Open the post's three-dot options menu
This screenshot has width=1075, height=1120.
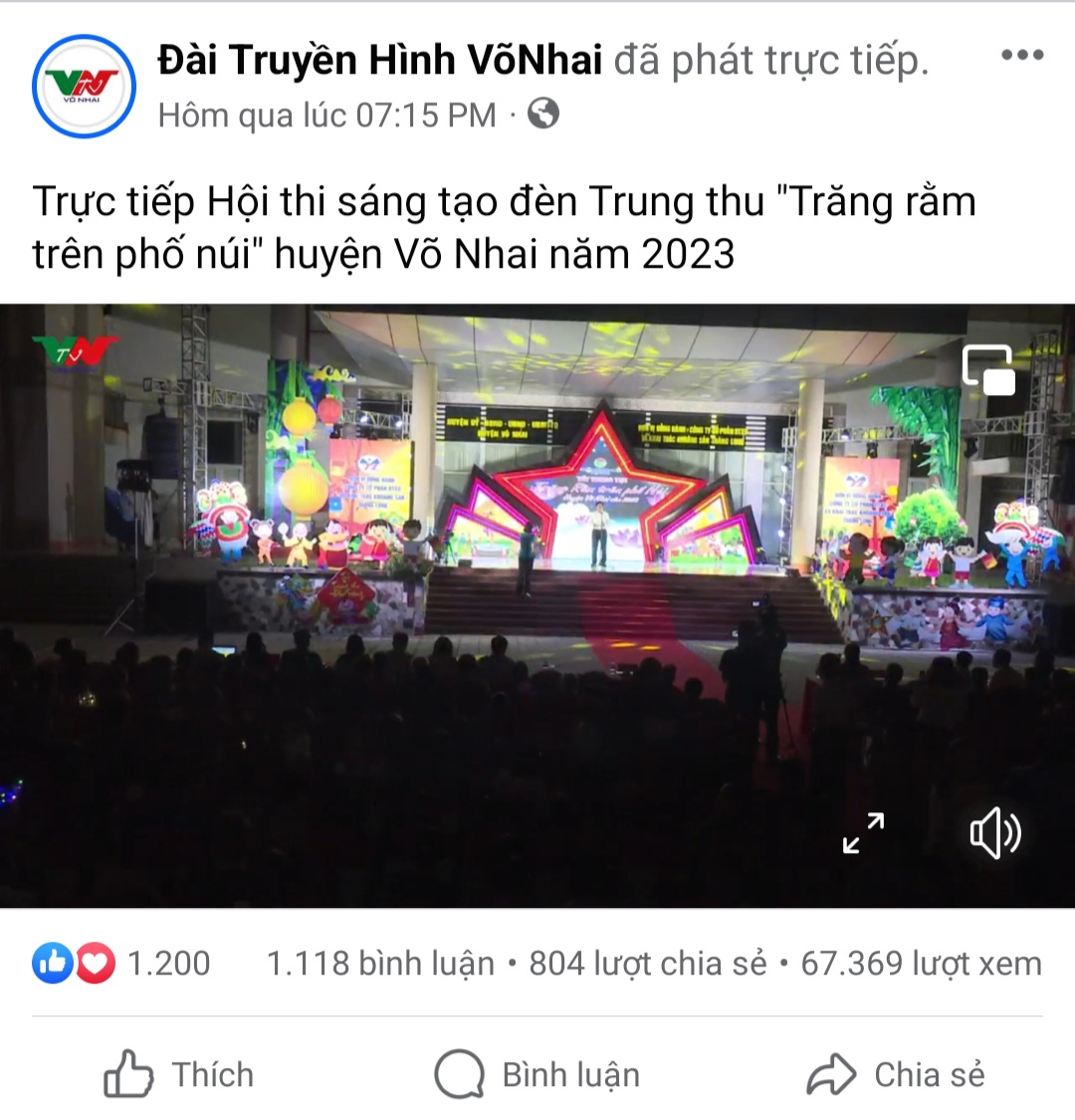(1022, 56)
